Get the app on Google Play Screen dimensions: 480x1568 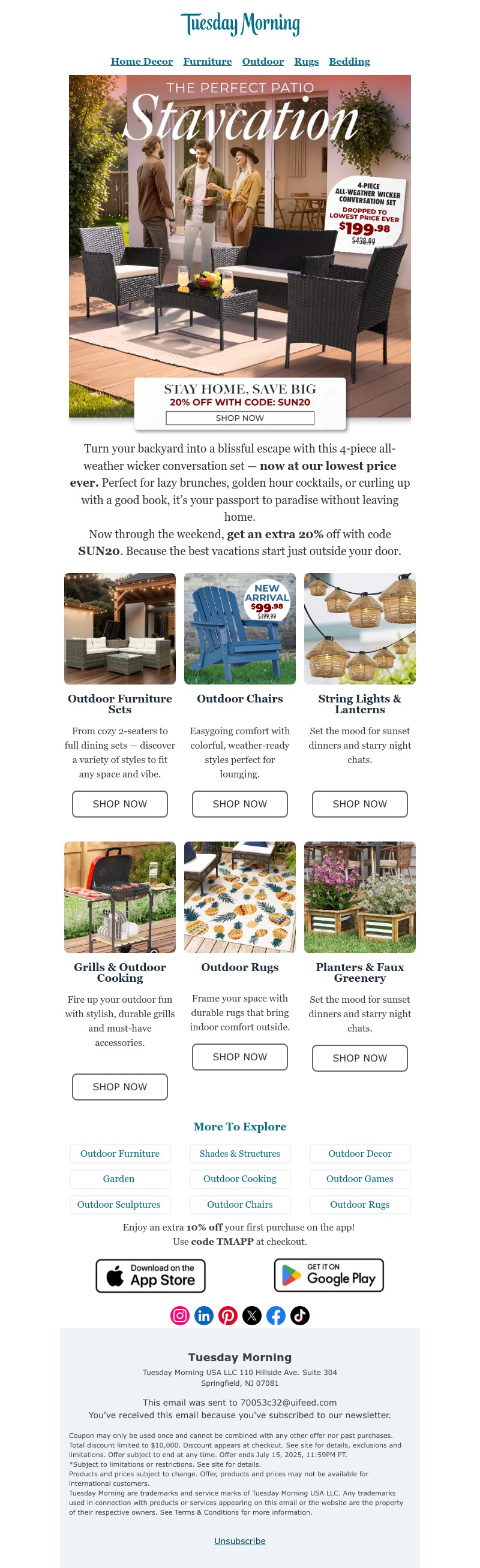(328, 1275)
